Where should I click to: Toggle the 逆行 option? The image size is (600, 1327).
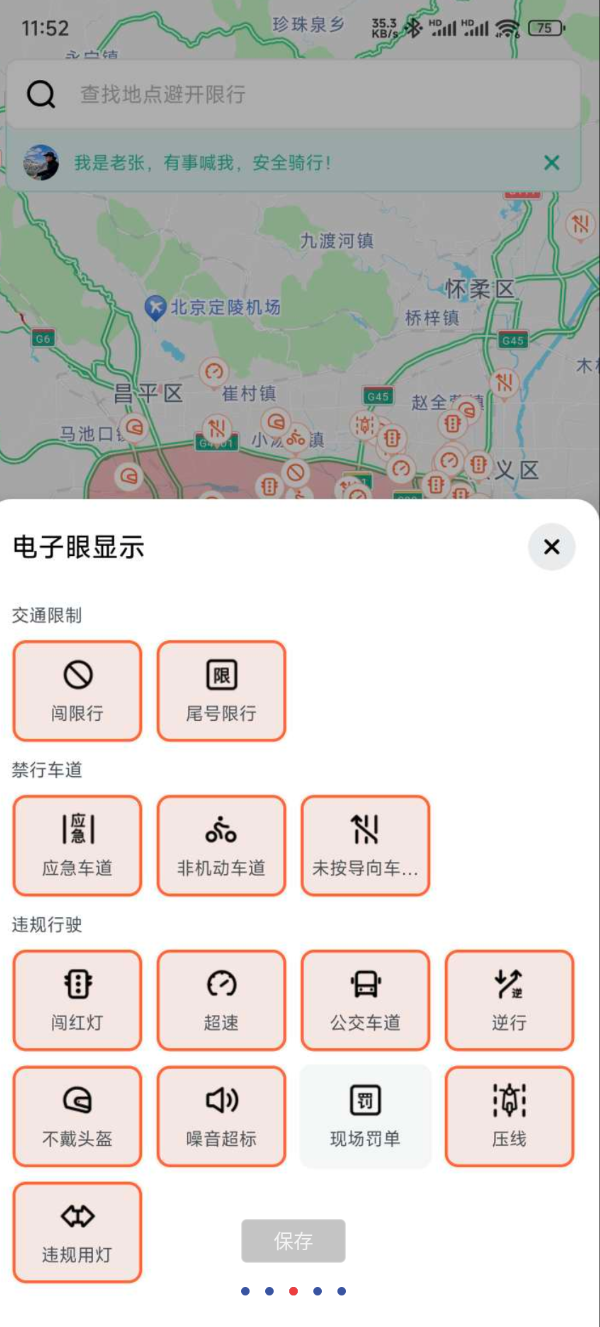pyautogui.click(x=509, y=1000)
